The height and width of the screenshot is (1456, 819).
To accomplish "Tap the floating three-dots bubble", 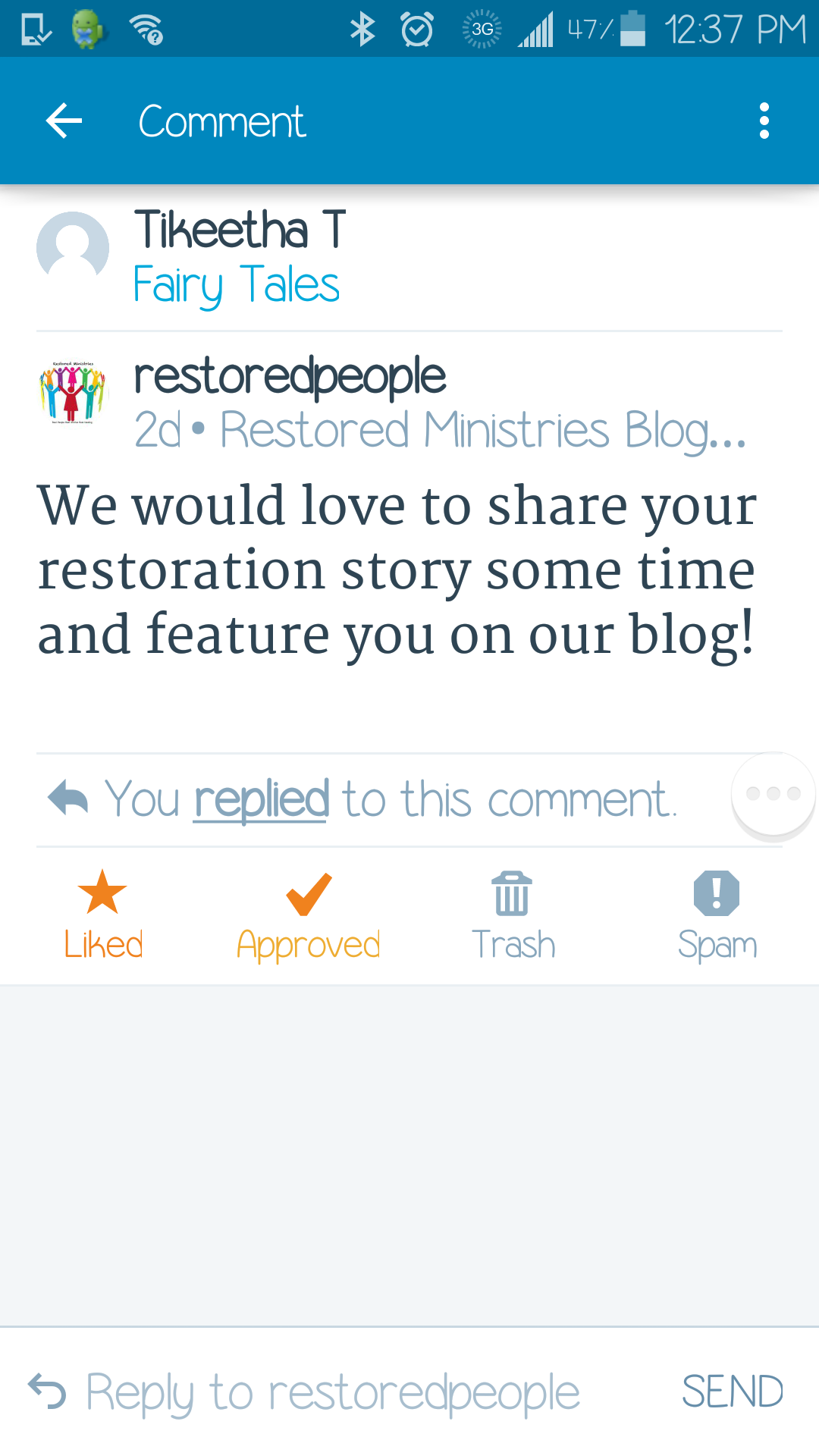I will 773,794.
